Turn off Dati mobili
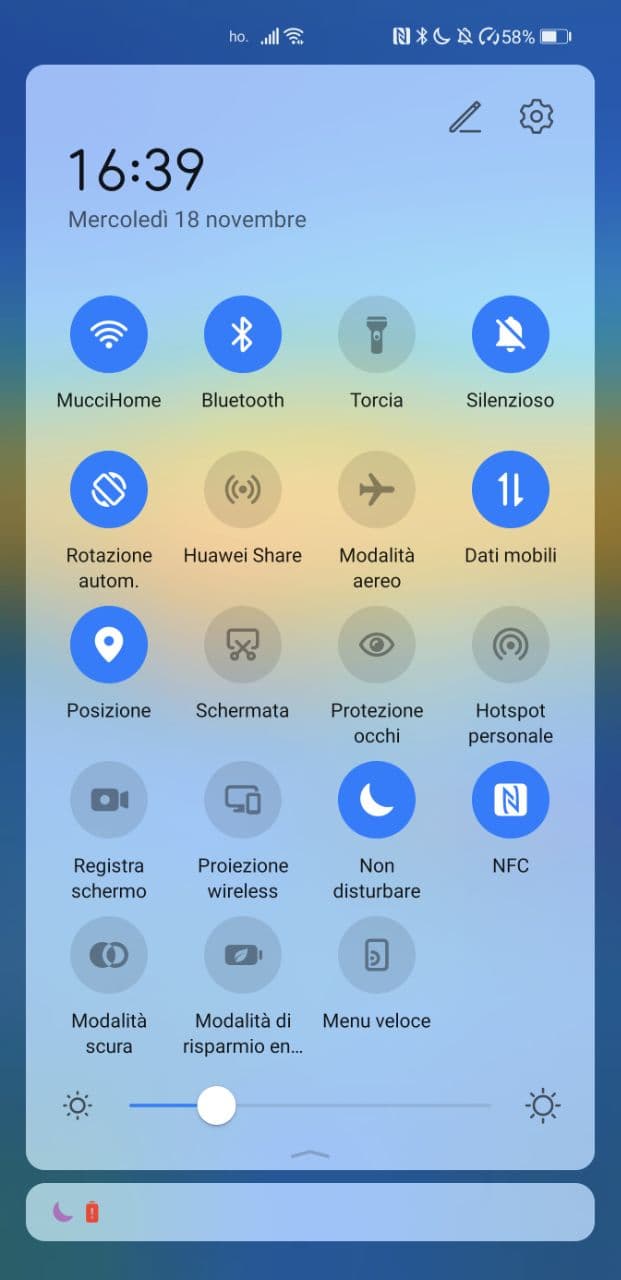The image size is (621, 1280). pyautogui.click(x=511, y=489)
